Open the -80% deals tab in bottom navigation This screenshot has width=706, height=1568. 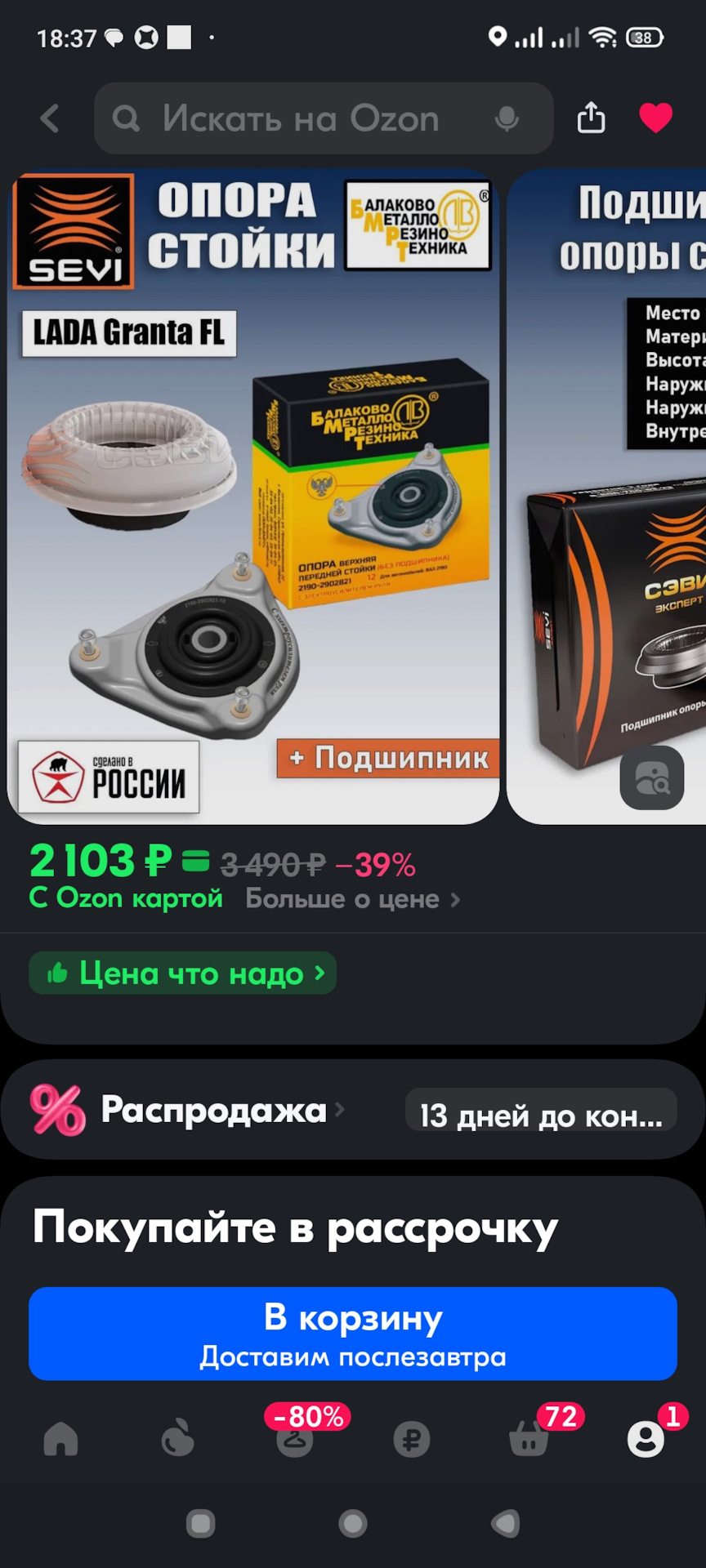click(295, 1440)
